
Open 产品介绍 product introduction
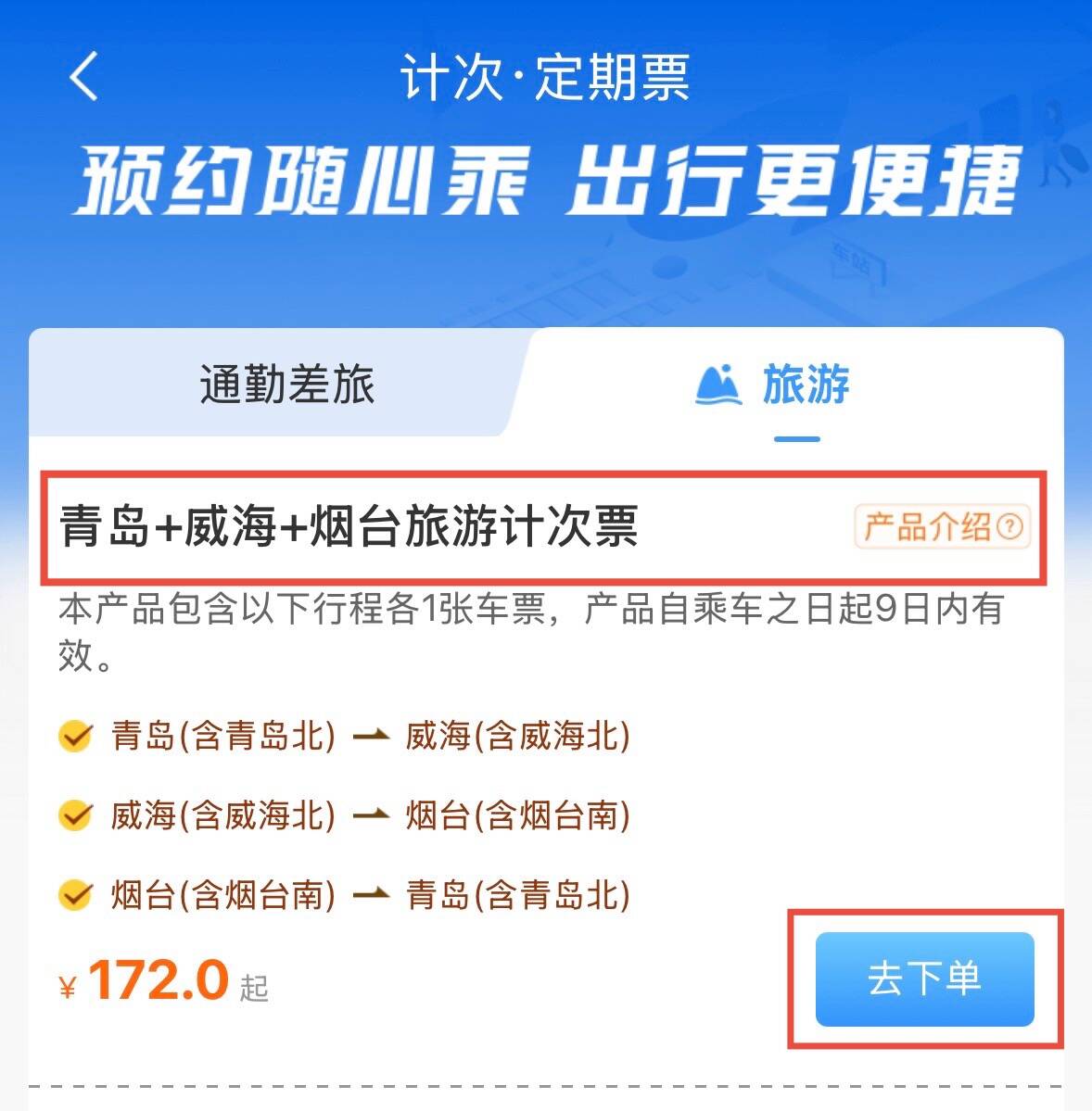click(942, 526)
